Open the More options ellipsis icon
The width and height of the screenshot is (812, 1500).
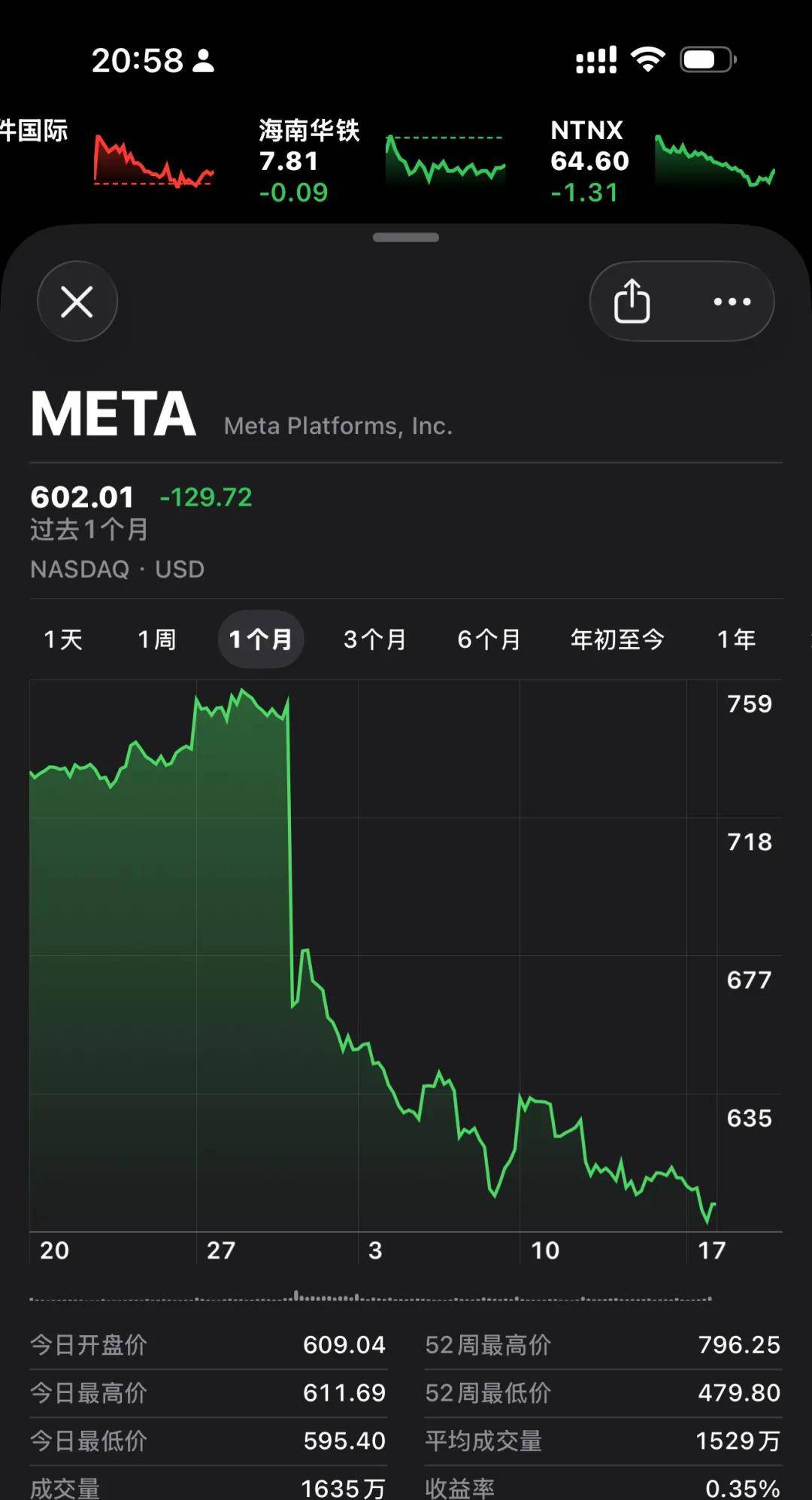pos(731,301)
